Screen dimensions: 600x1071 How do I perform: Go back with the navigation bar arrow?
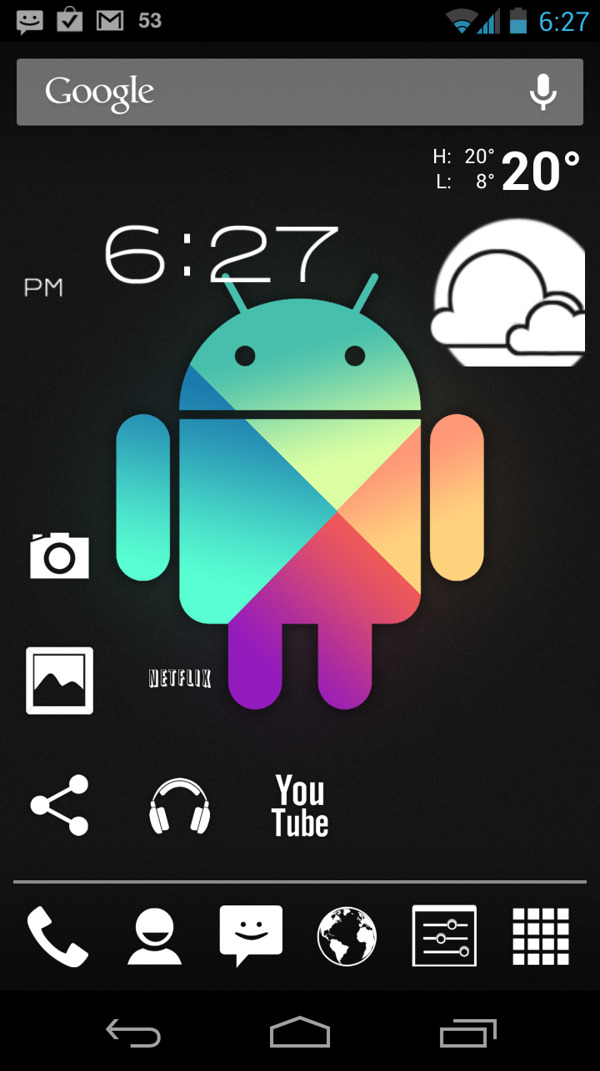click(x=133, y=1032)
